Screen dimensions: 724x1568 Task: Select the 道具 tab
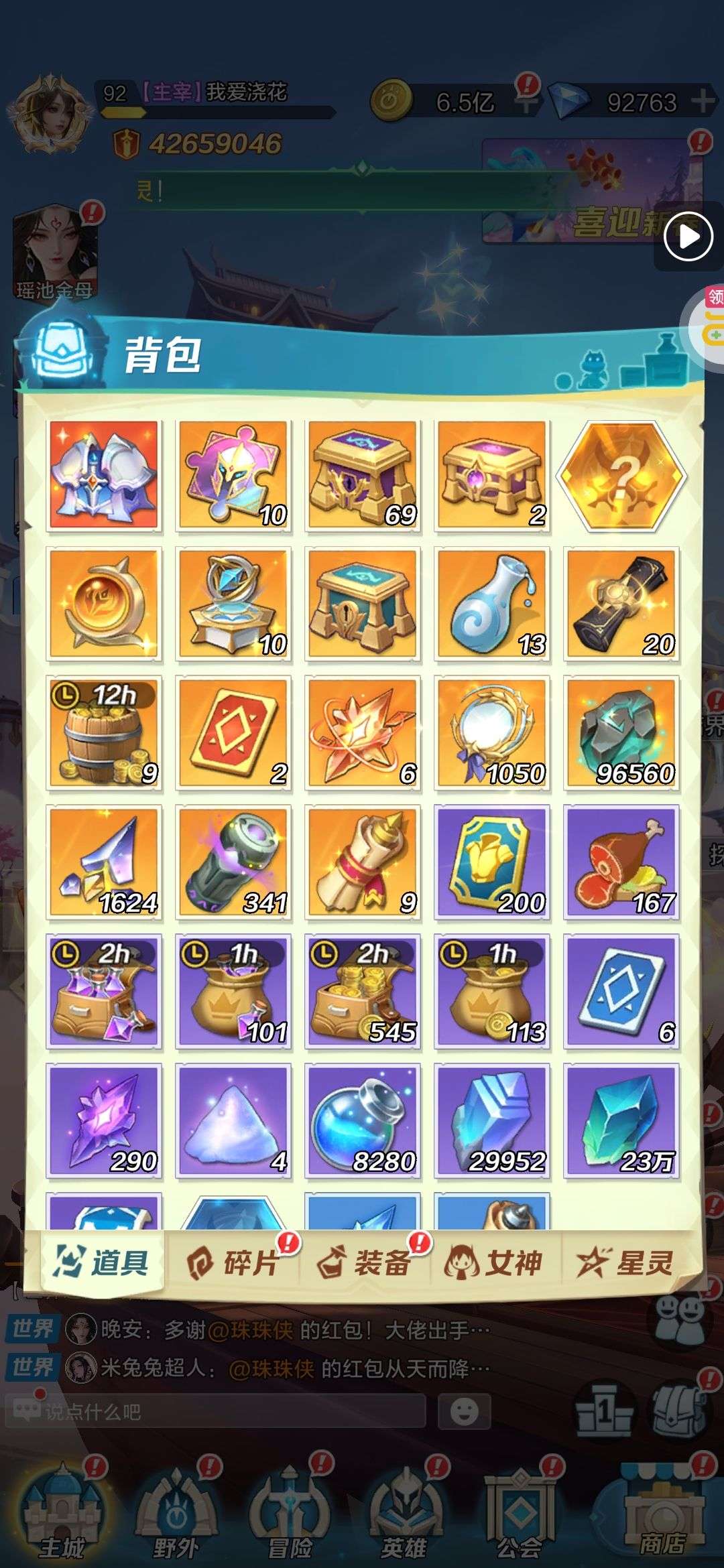tap(103, 1264)
